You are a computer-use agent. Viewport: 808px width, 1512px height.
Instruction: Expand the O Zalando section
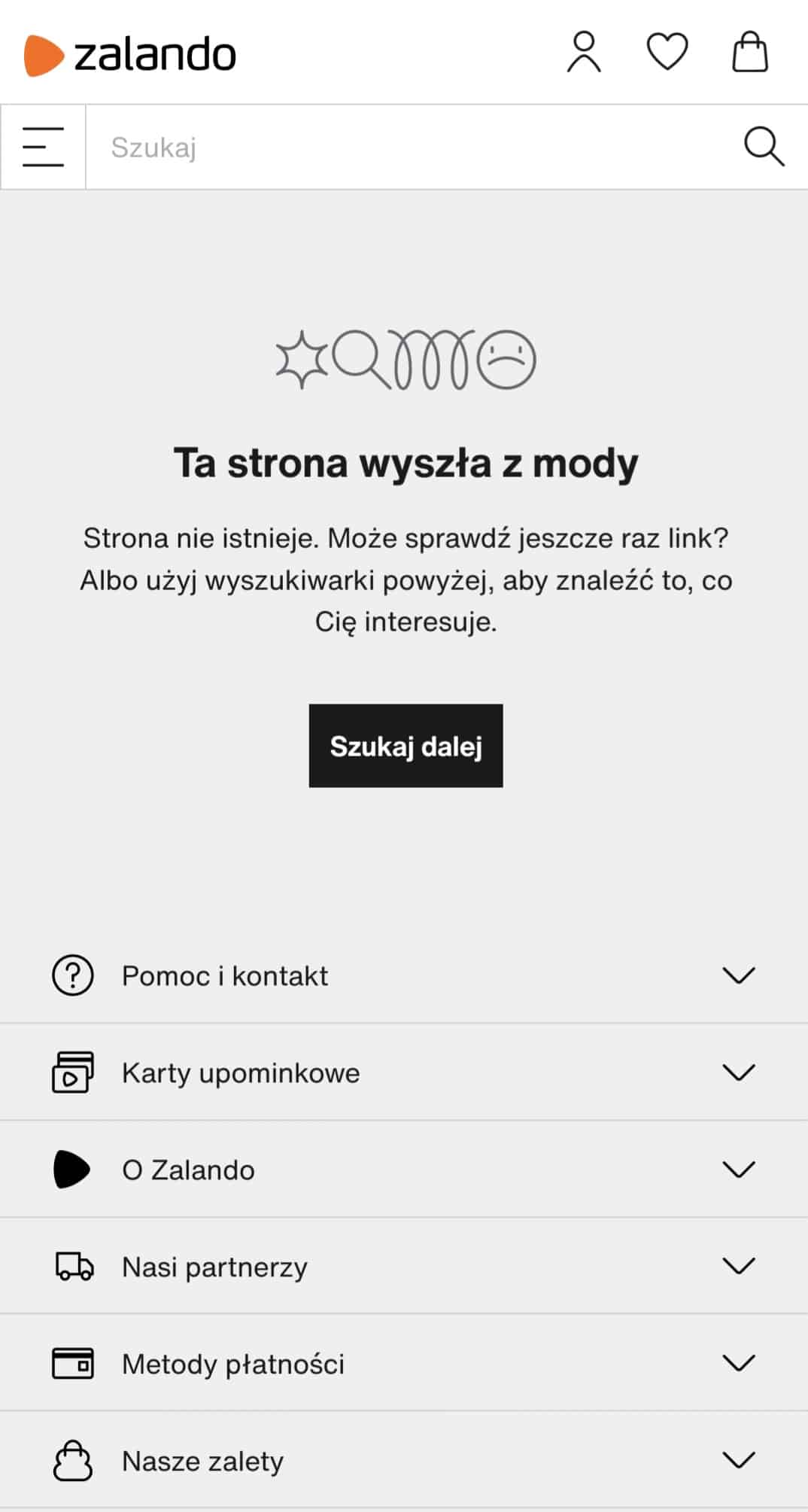[404, 1169]
